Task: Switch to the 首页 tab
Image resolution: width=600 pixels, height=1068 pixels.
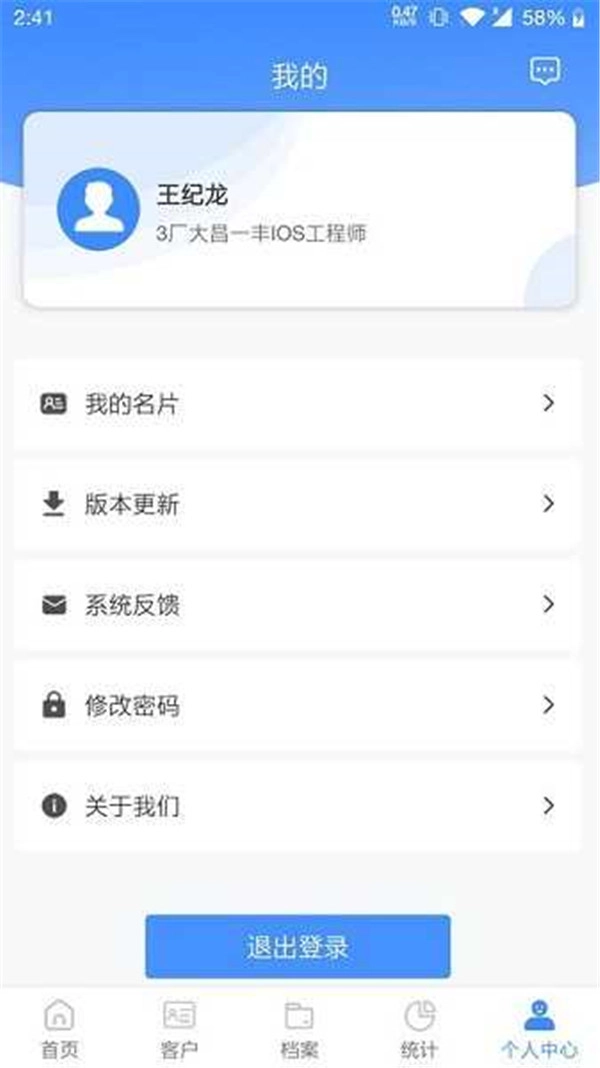Action: [59, 1029]
